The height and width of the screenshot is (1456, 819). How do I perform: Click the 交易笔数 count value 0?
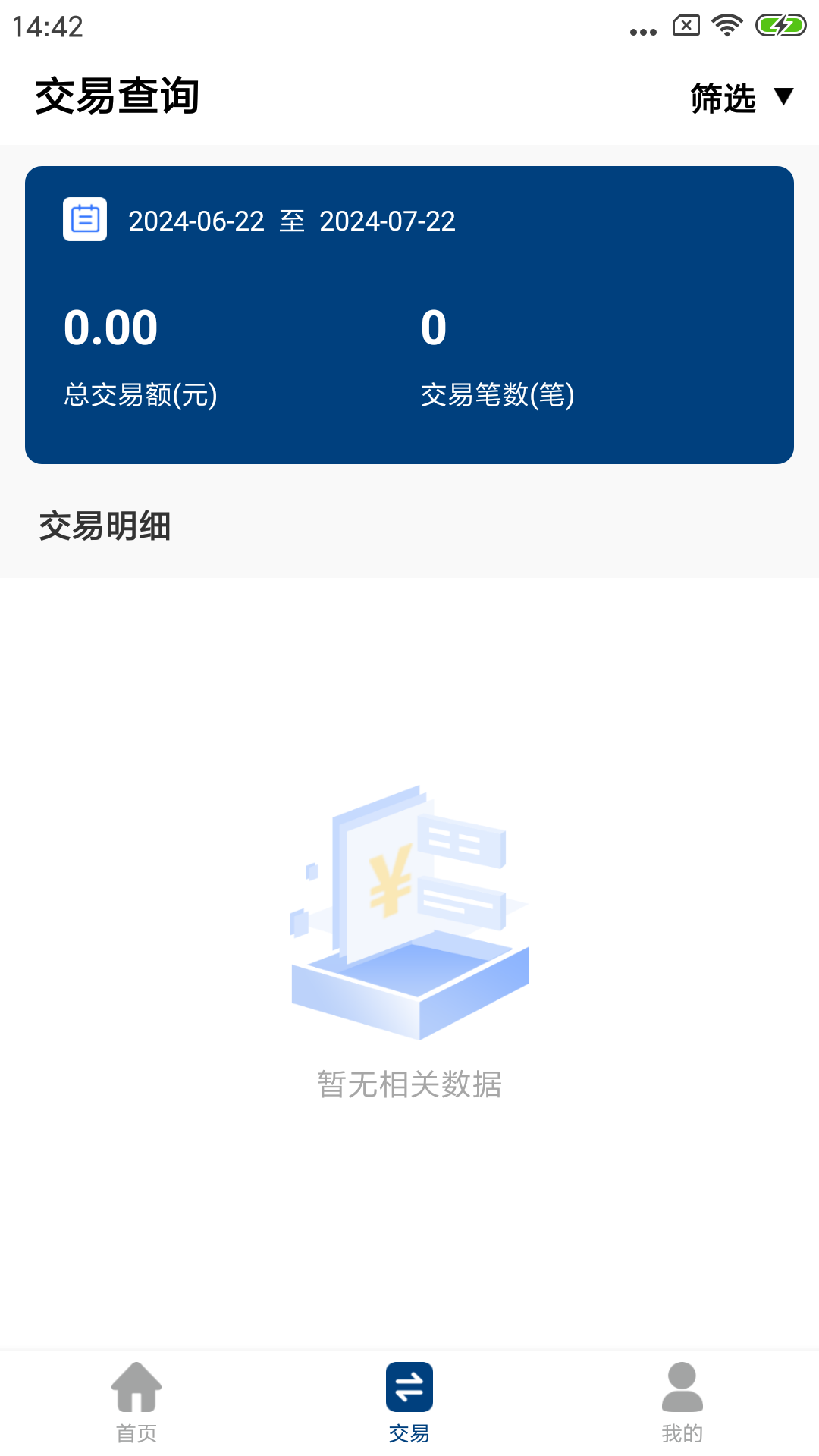point(432,328)
